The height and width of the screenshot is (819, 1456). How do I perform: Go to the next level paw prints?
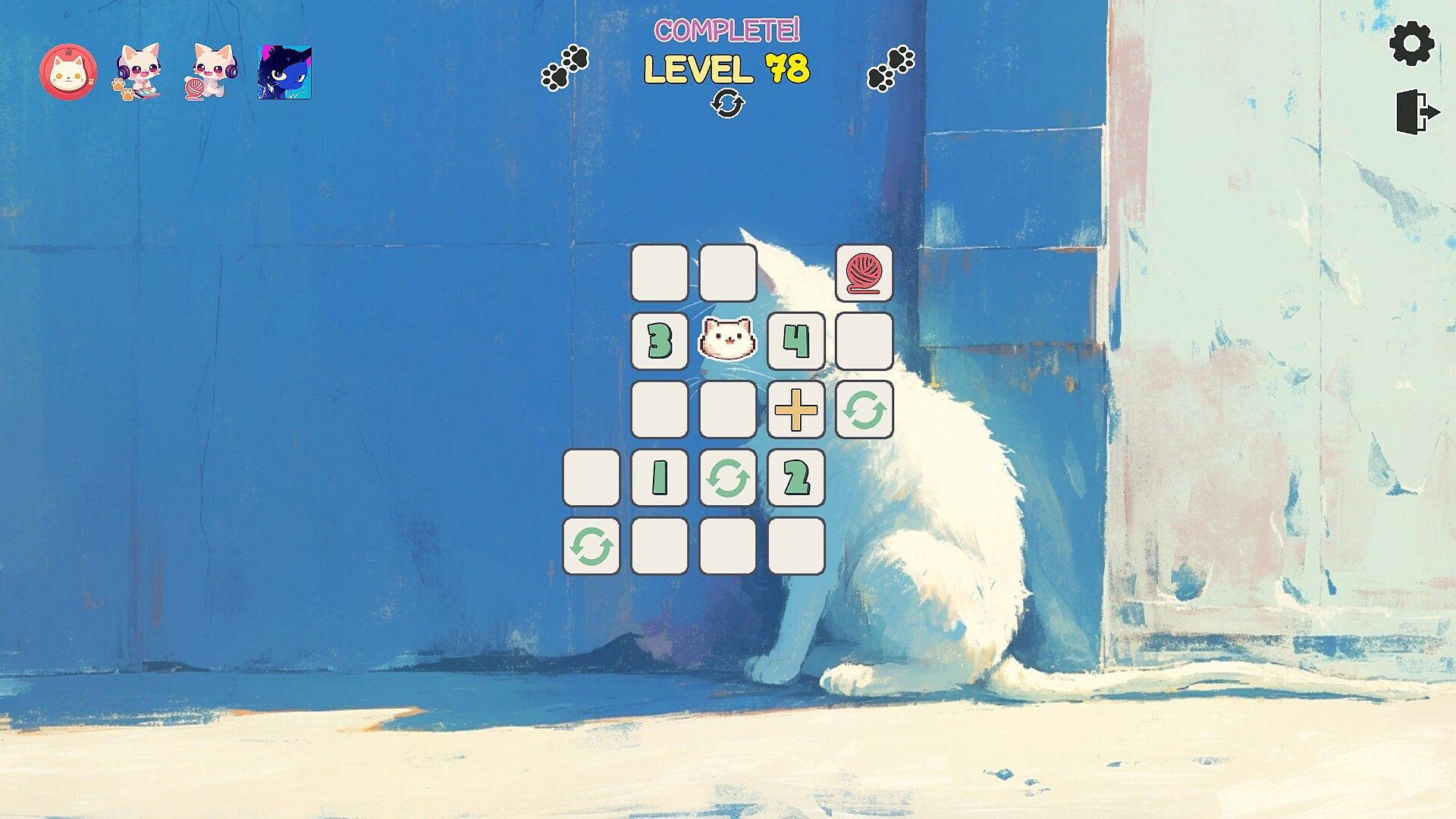[x=890, y=67]
